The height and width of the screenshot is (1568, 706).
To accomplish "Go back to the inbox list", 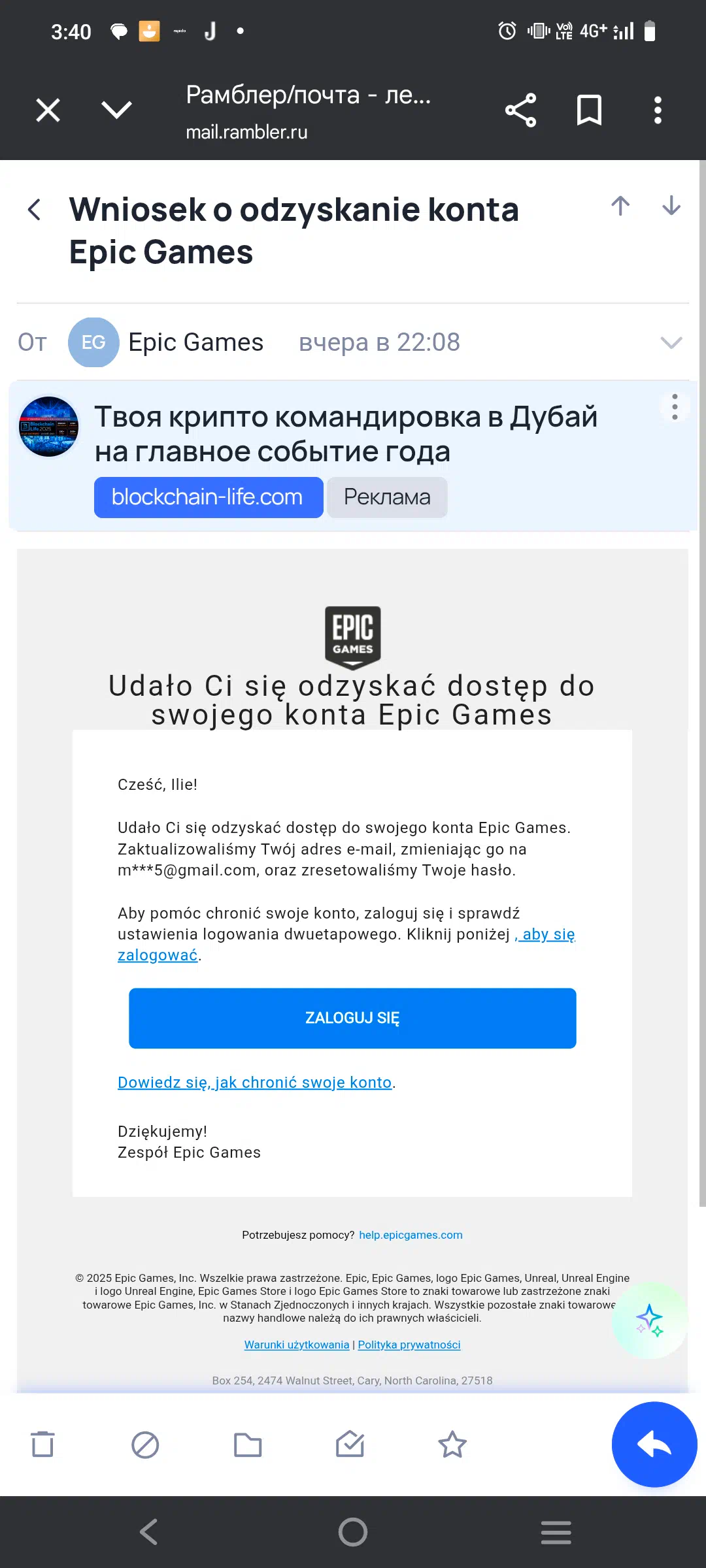I will pos(35,210).
